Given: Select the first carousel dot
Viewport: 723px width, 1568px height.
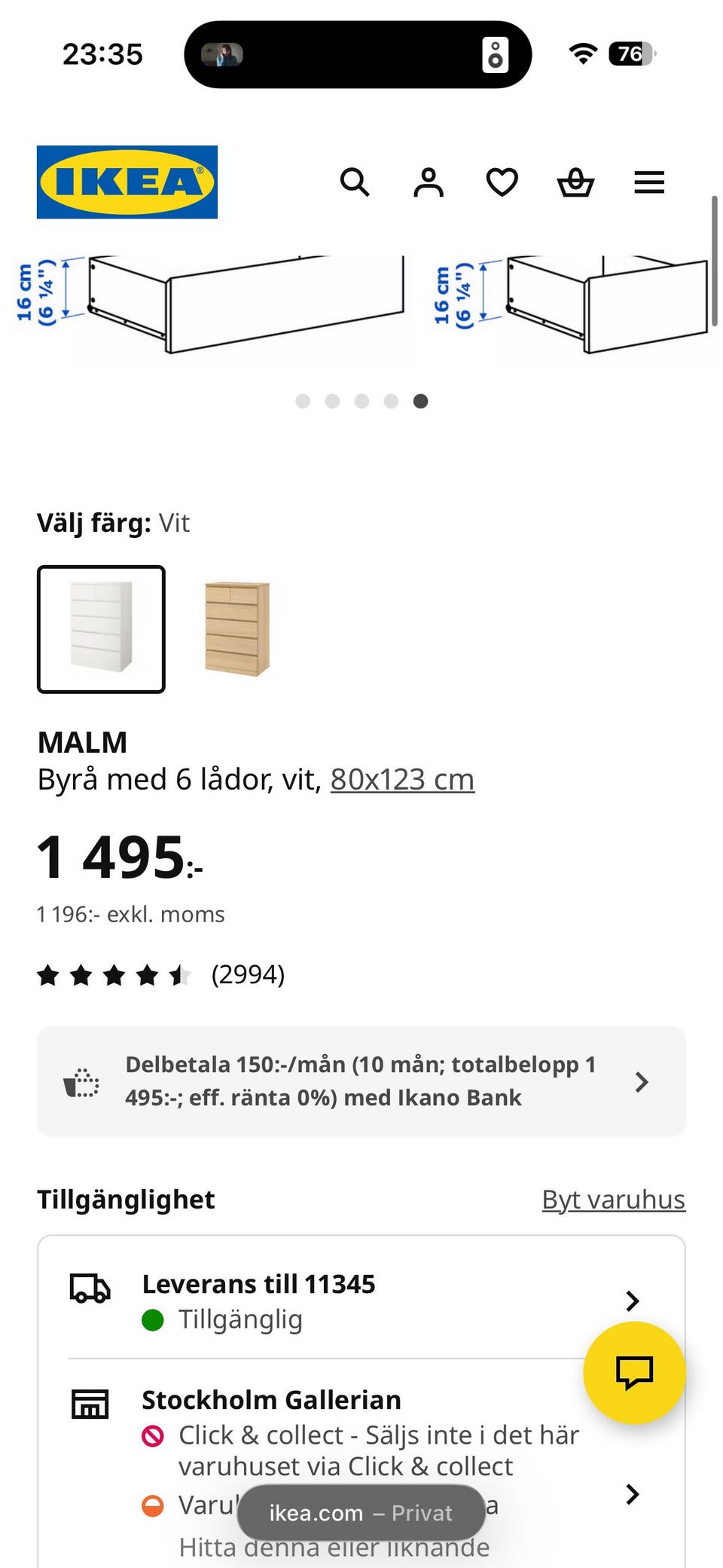Looking at the screenshot, I should point(304,402).
